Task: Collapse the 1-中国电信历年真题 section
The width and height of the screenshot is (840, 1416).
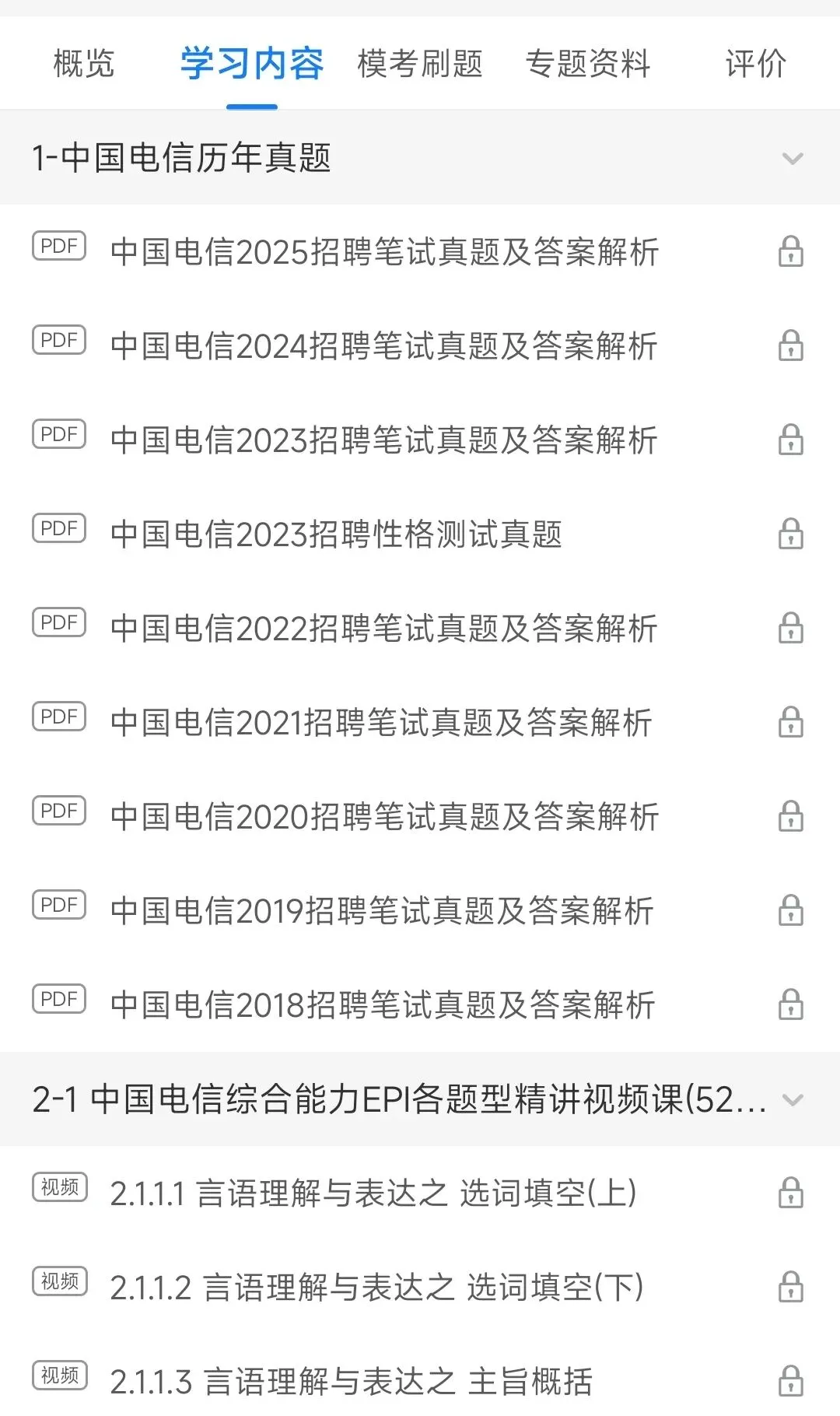Action: [x=420, y=158]
